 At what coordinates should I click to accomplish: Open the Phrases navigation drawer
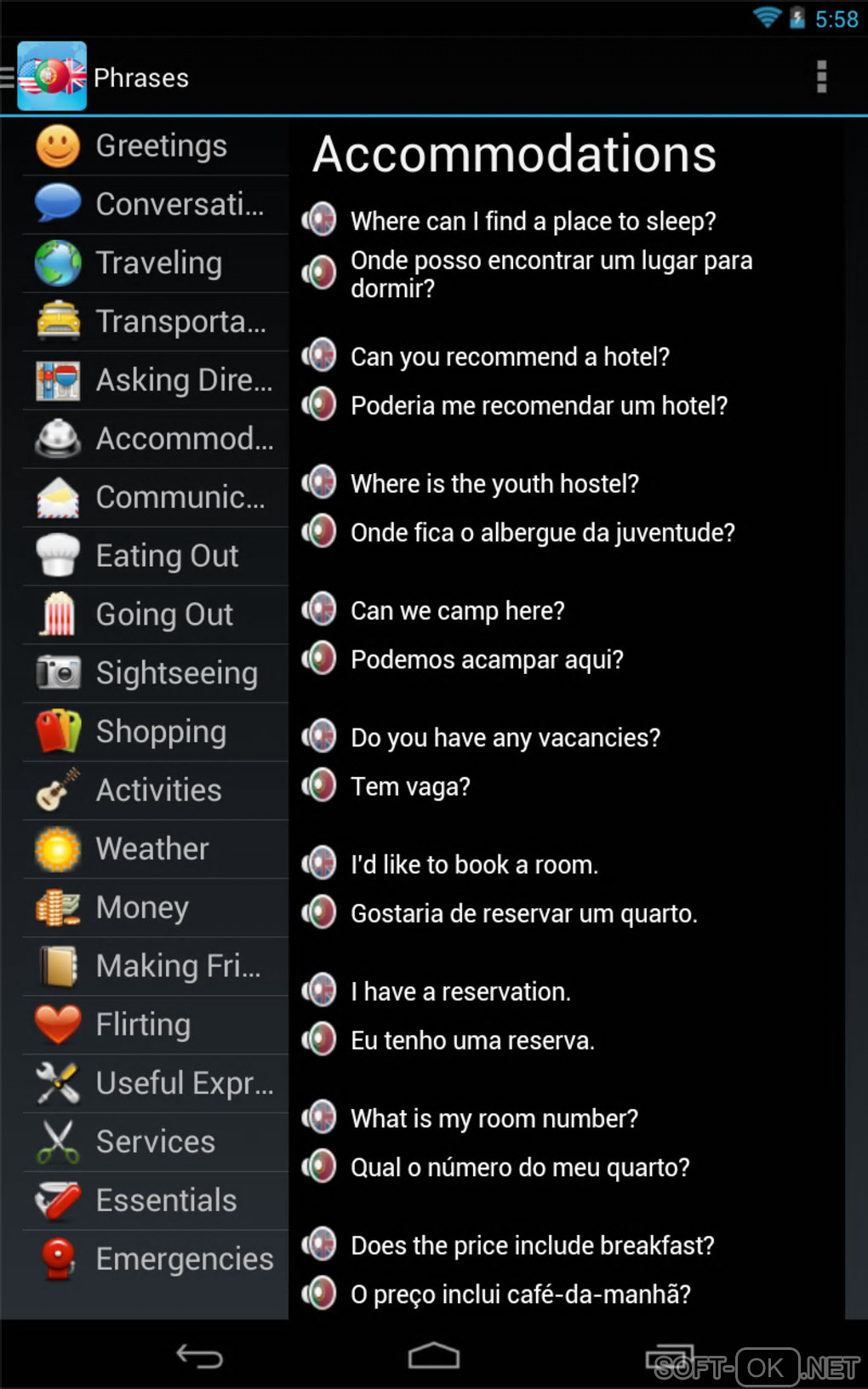[49, 77]
